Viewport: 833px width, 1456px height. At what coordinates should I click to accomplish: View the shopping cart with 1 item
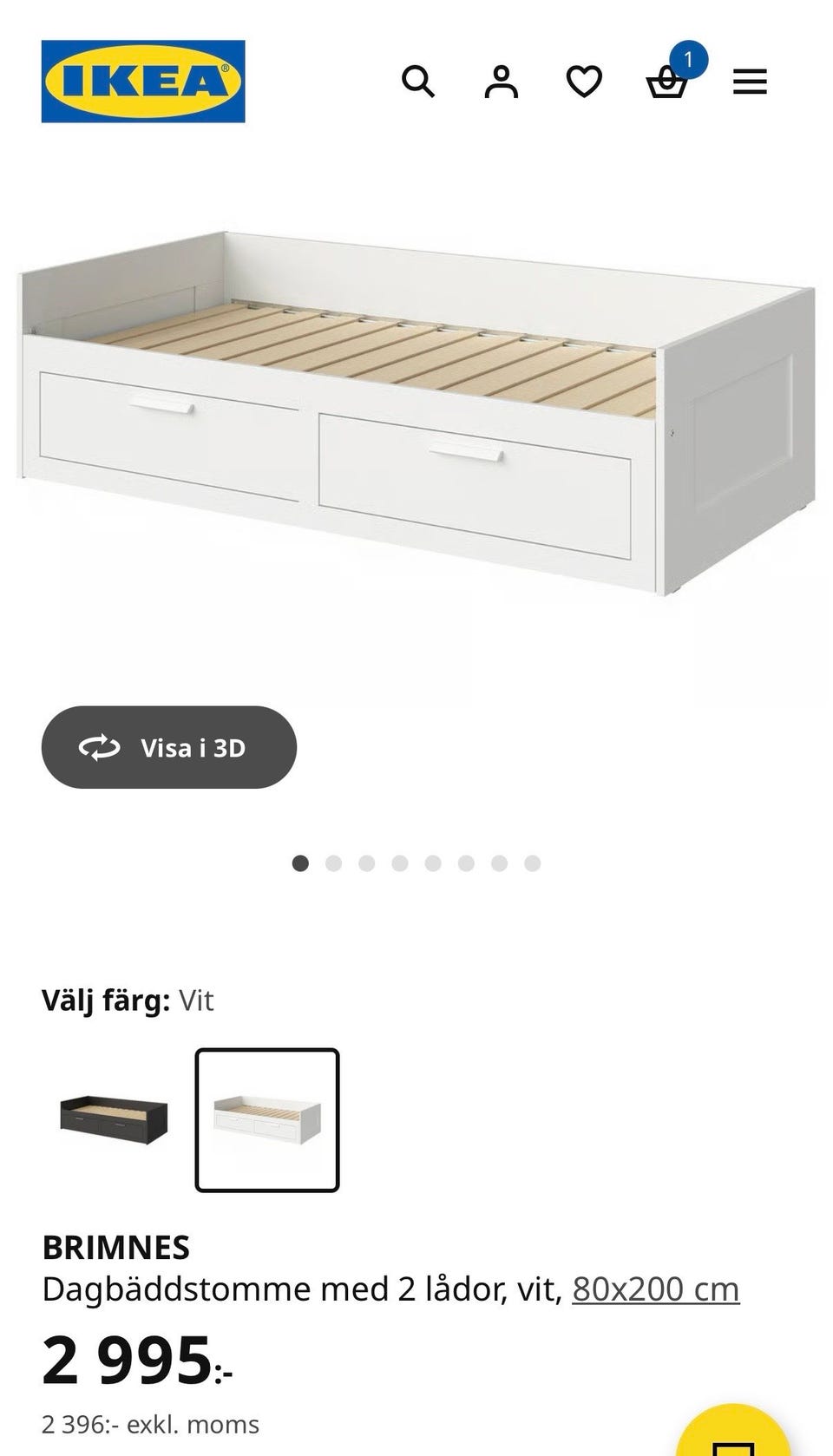click(x=670, y=82)
